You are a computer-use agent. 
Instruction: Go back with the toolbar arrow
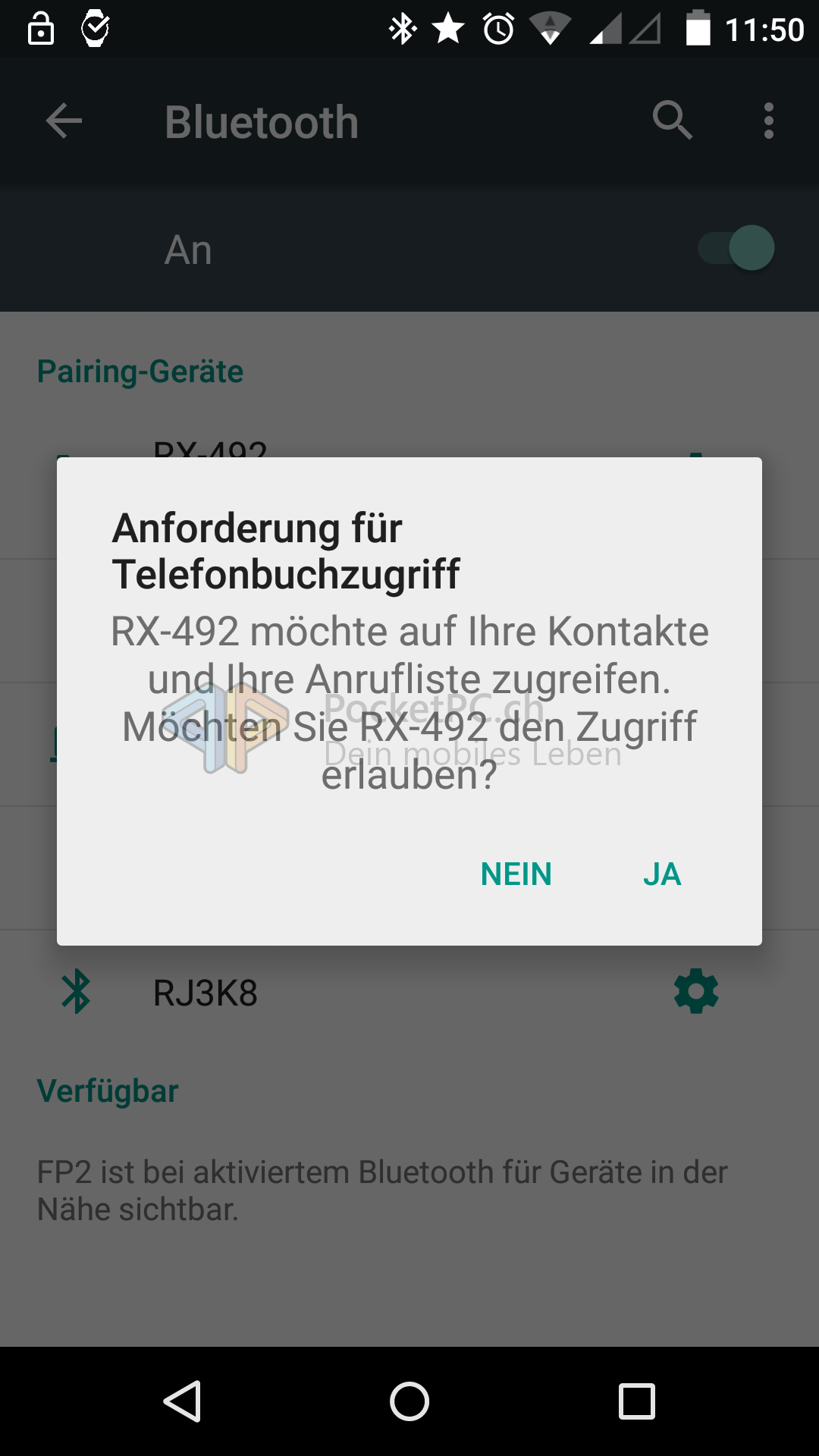[64, 121]
